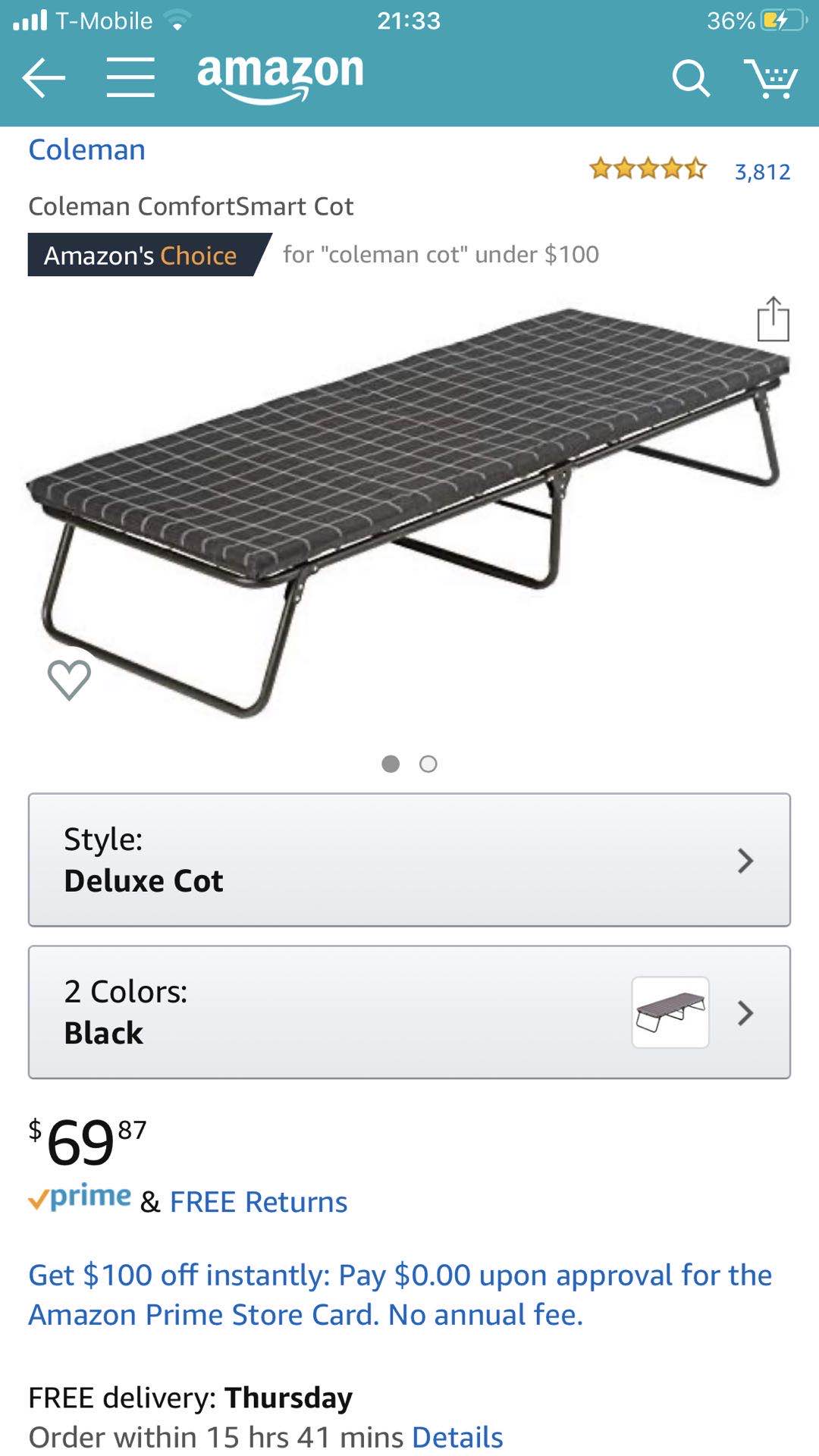Open Style Deluxe Cot selector
This screenshot has width=819, height=1456.
pos(409,860)
